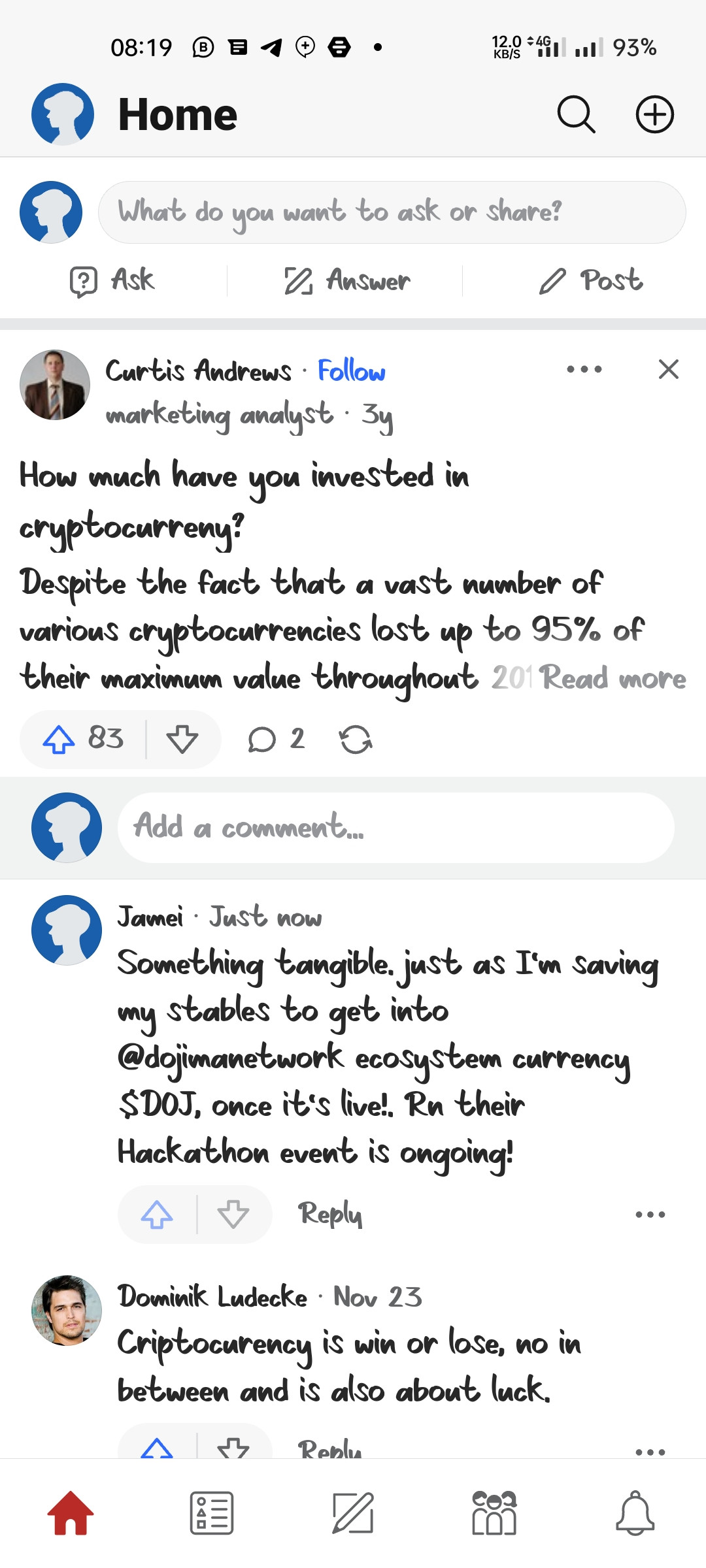This screenshot has height=1568, width=706.
Task: Choose the Answer option
Action: (347, 281)
